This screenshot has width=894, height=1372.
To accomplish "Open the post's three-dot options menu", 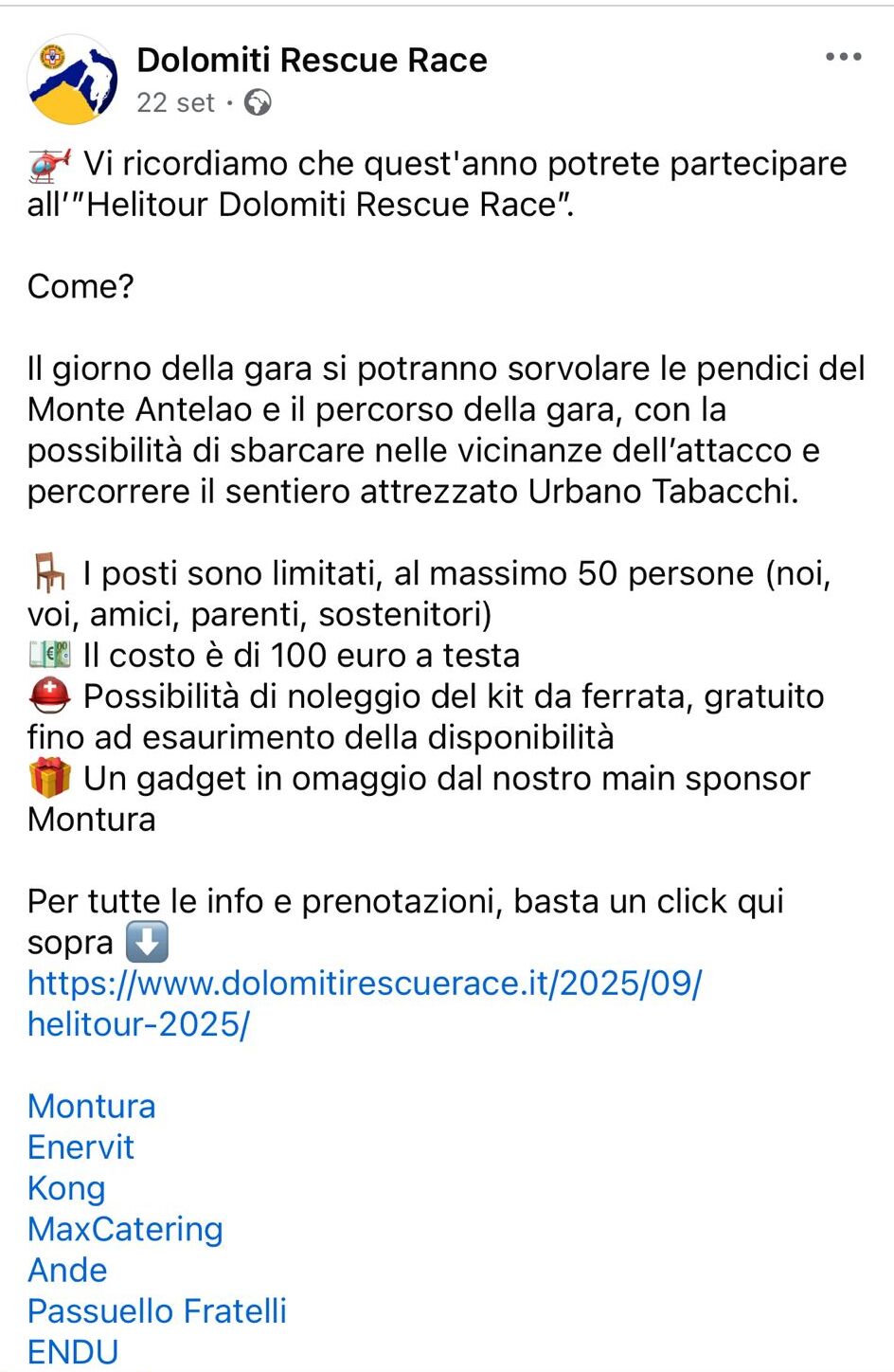I will [843, 57].
